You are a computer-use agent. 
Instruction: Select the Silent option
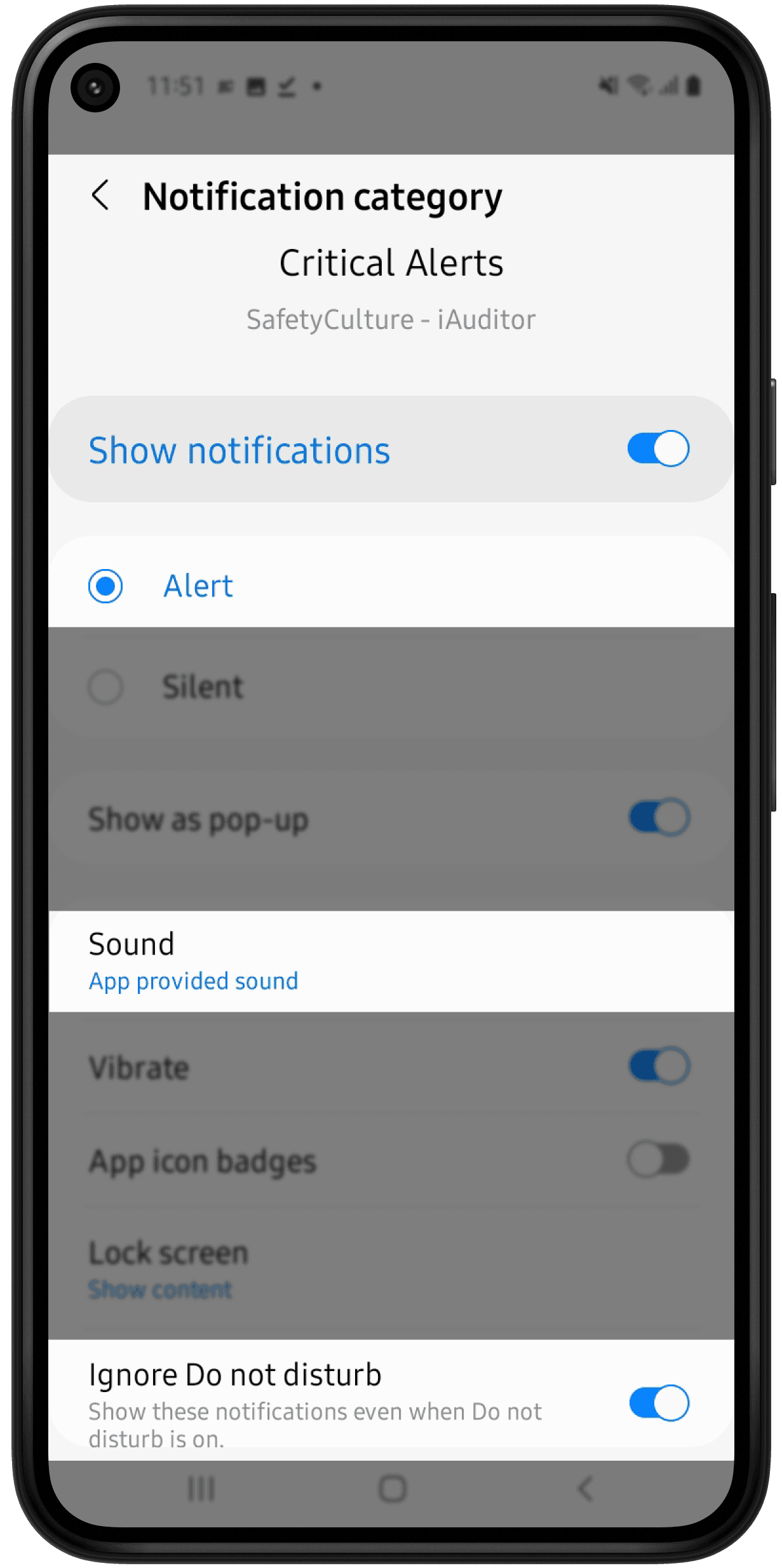(x=105, y=687)
